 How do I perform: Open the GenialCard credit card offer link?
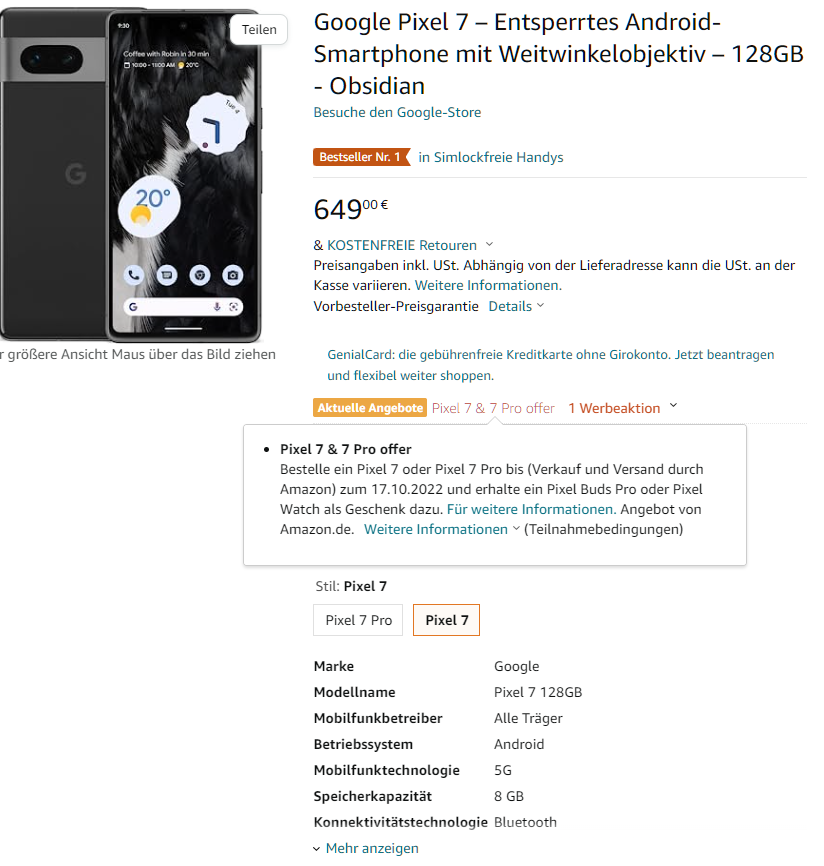[550, 365]
